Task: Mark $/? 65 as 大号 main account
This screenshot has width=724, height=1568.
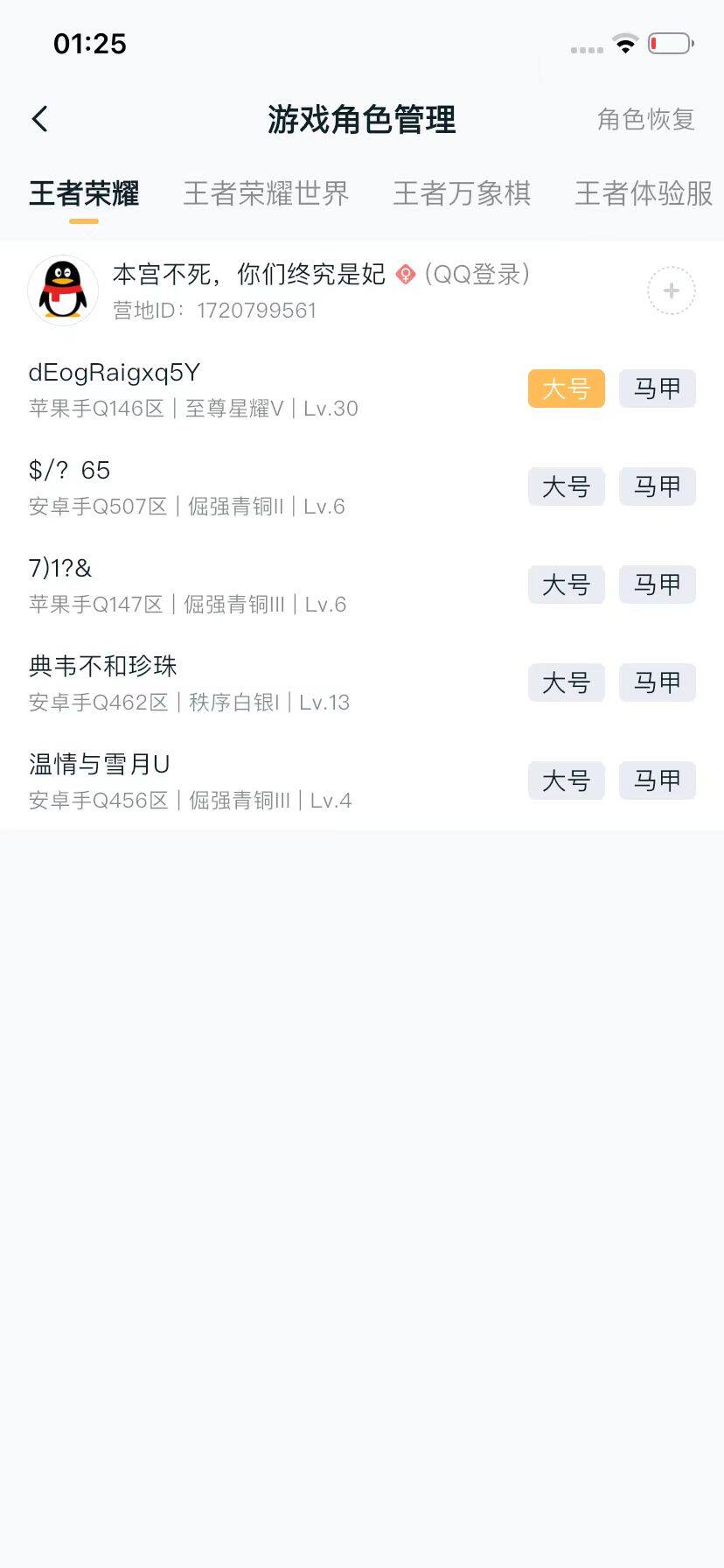Action: [x=566, y=487]
